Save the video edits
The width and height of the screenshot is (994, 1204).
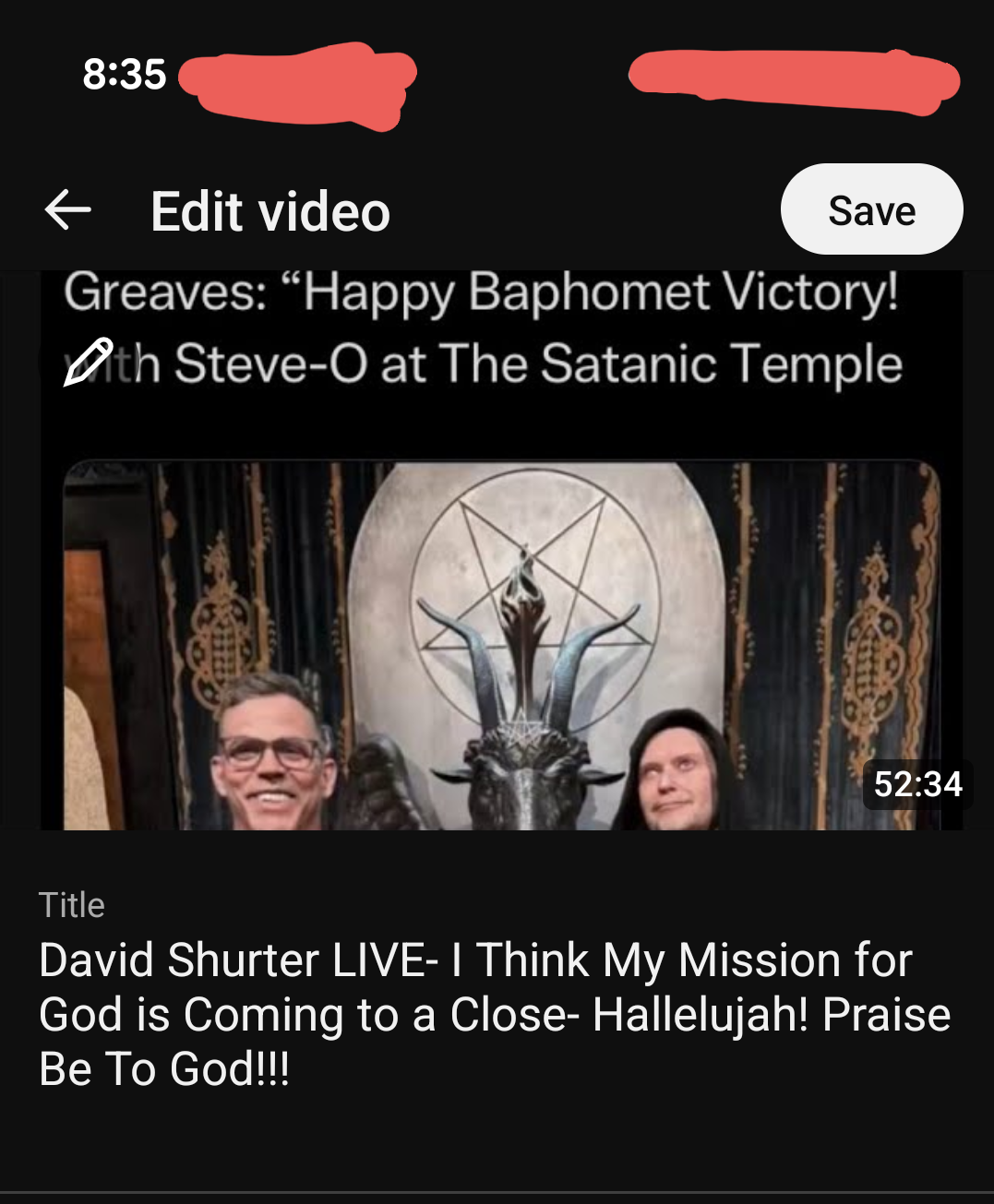(870, 209)
